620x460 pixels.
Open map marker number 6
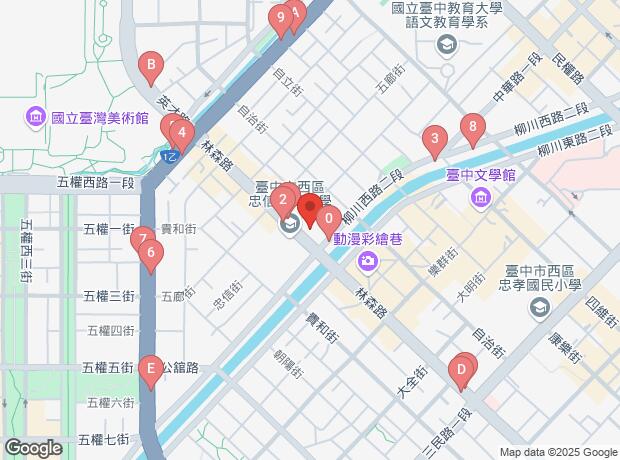point(150,256)
